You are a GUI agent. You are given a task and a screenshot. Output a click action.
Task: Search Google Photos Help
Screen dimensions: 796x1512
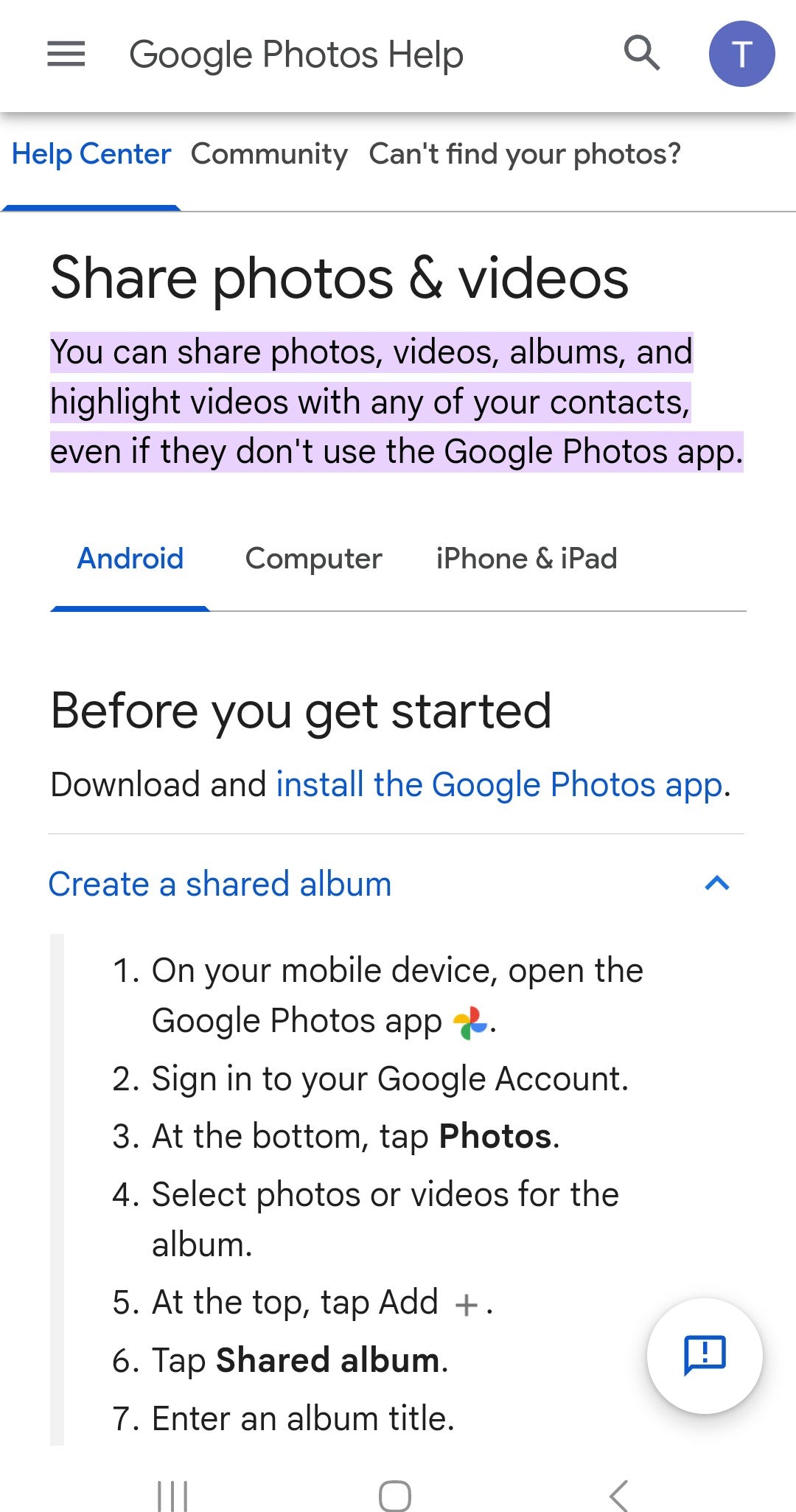[x=641, y=54]
